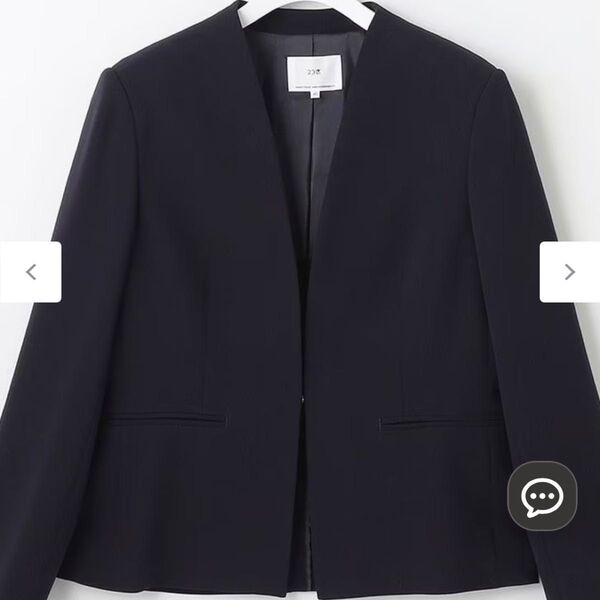The width and height of the screenshot is (600, 600).
Task: Go to the next product image
Action: 569,272
